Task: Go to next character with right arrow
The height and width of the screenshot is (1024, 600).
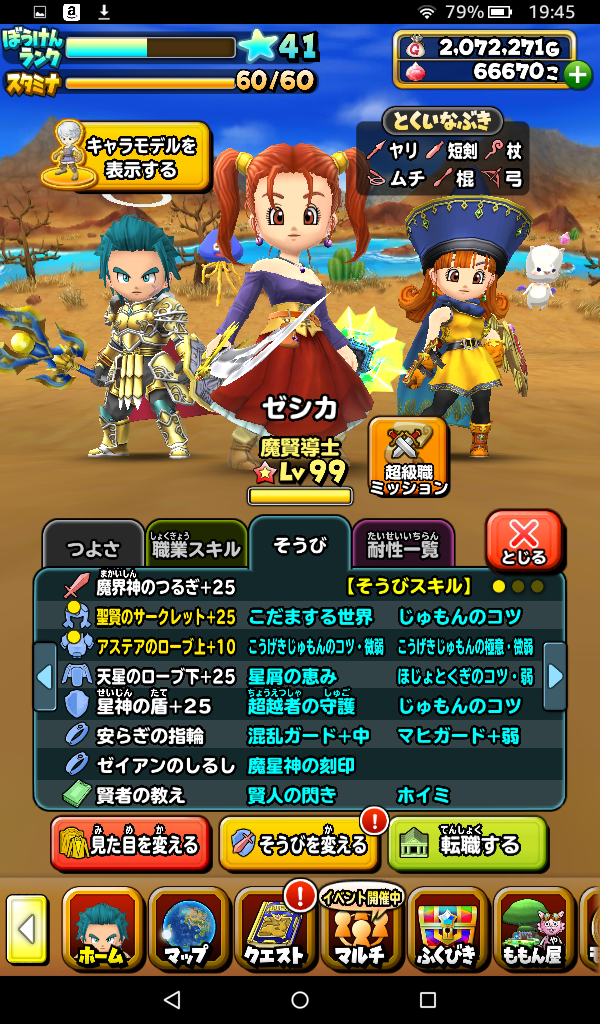Action: [555, 677]
